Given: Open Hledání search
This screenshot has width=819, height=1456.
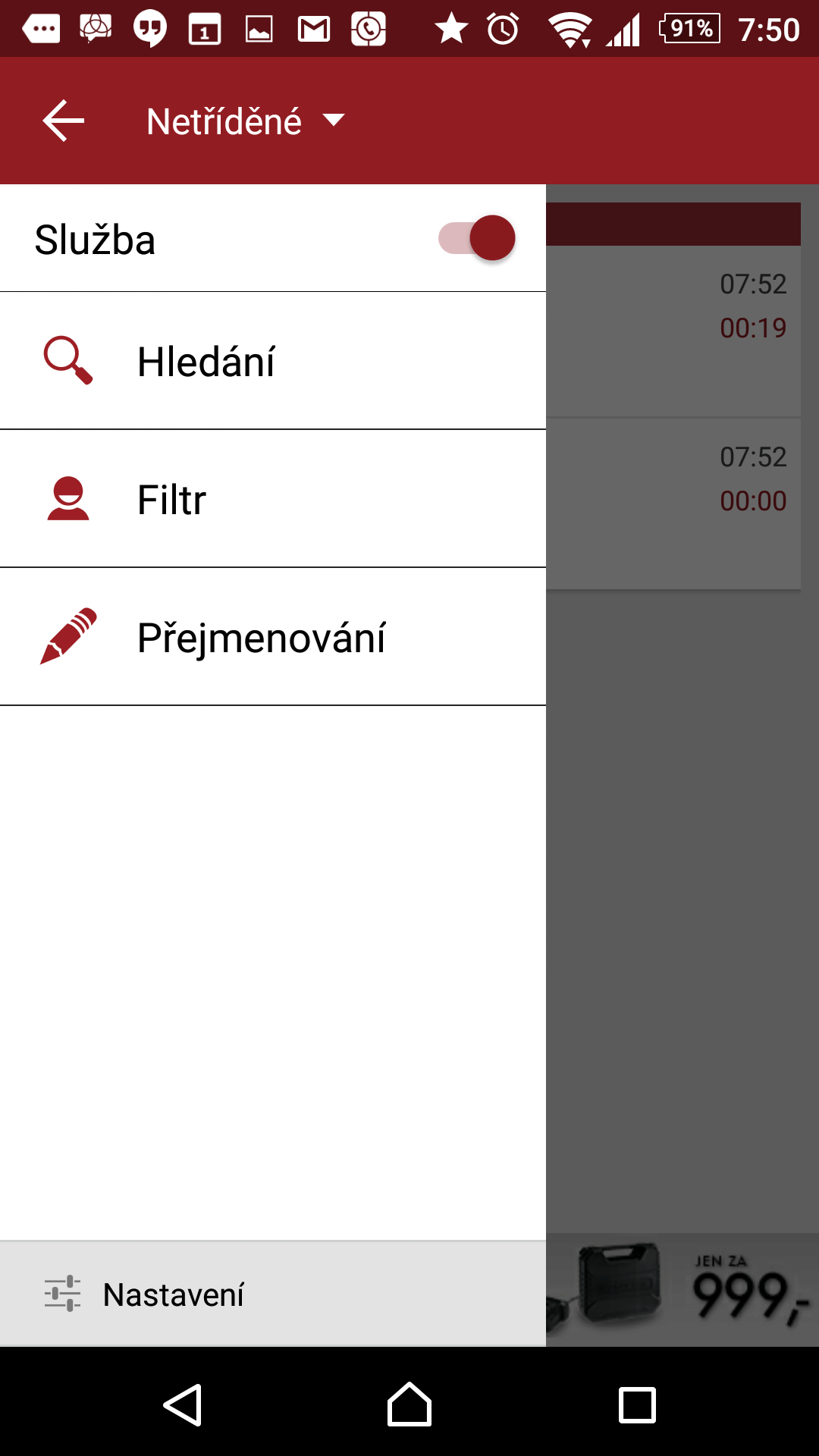Looking at the screenshot, I should coord(273,361).
